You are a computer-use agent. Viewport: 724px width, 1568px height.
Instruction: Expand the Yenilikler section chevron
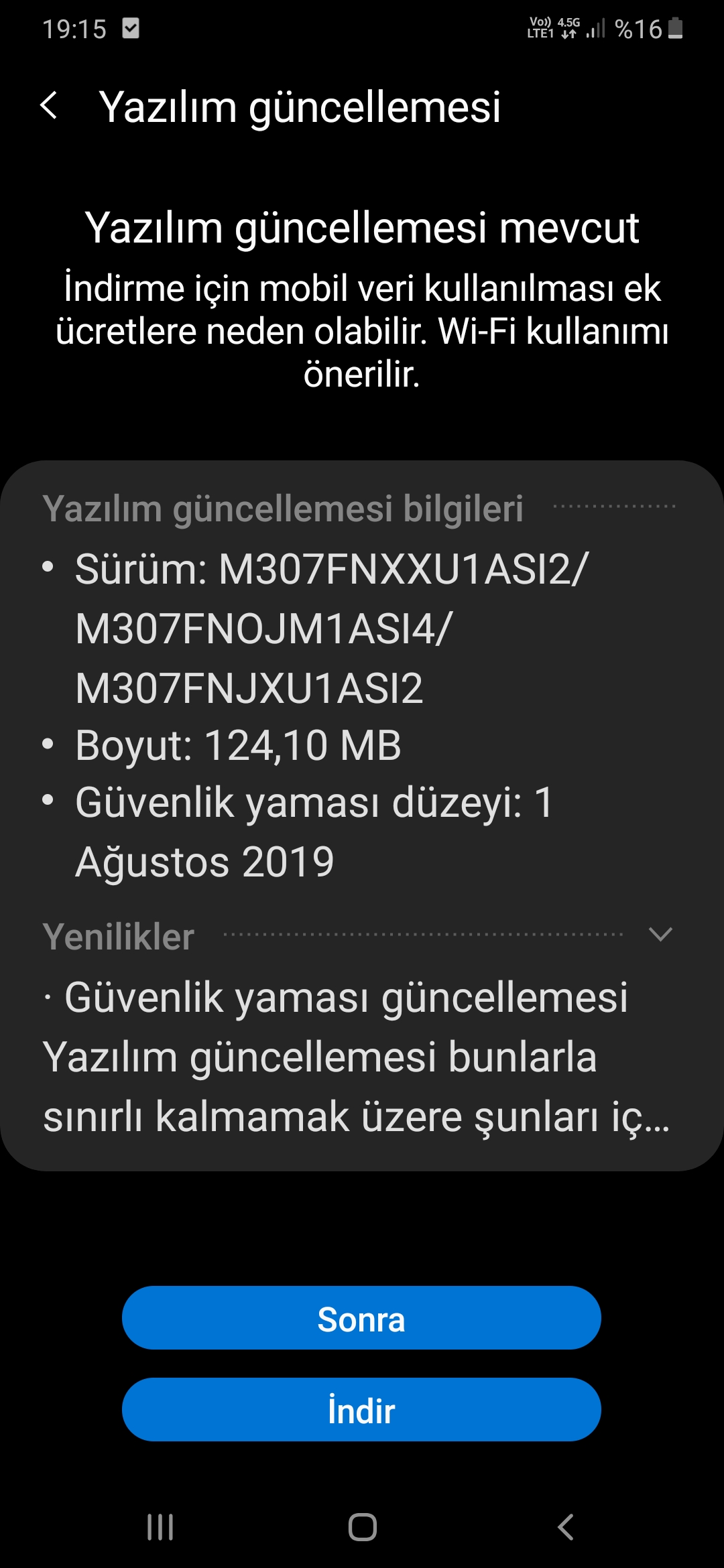point(660,934)
